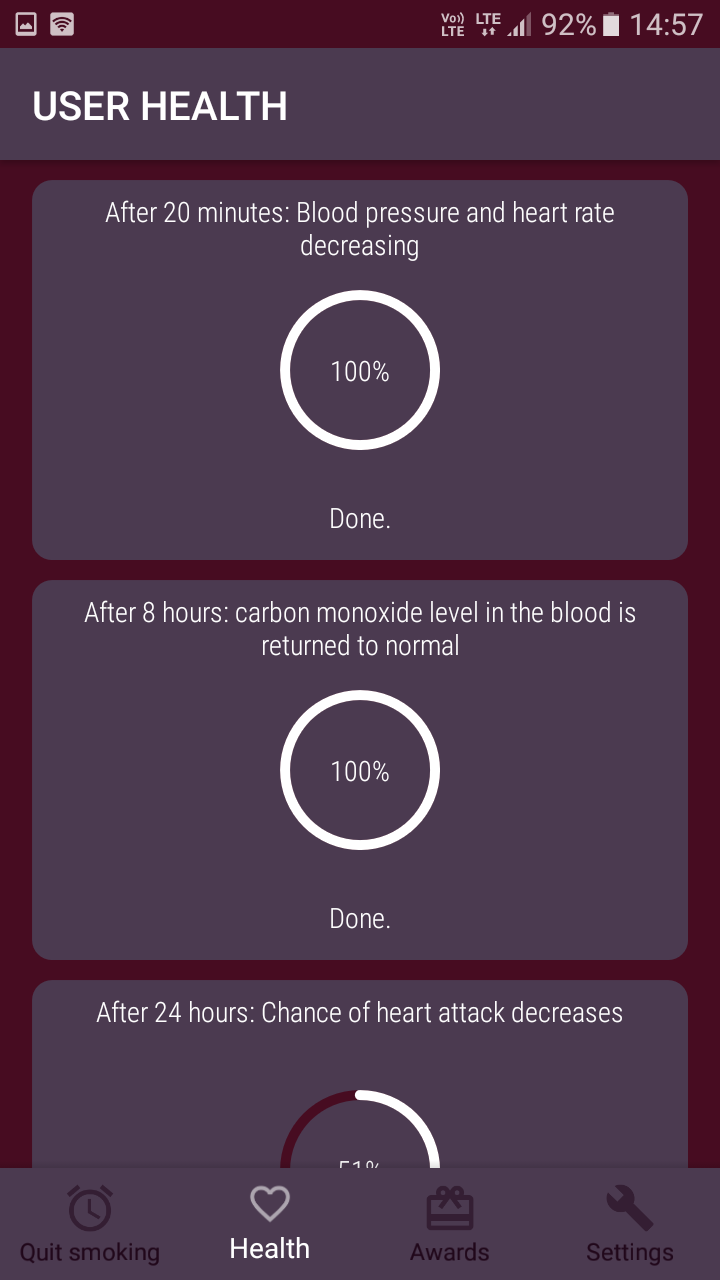720x1280 pixels.
Task: Select the Health tab
Action: click(x=270, y=1224)
